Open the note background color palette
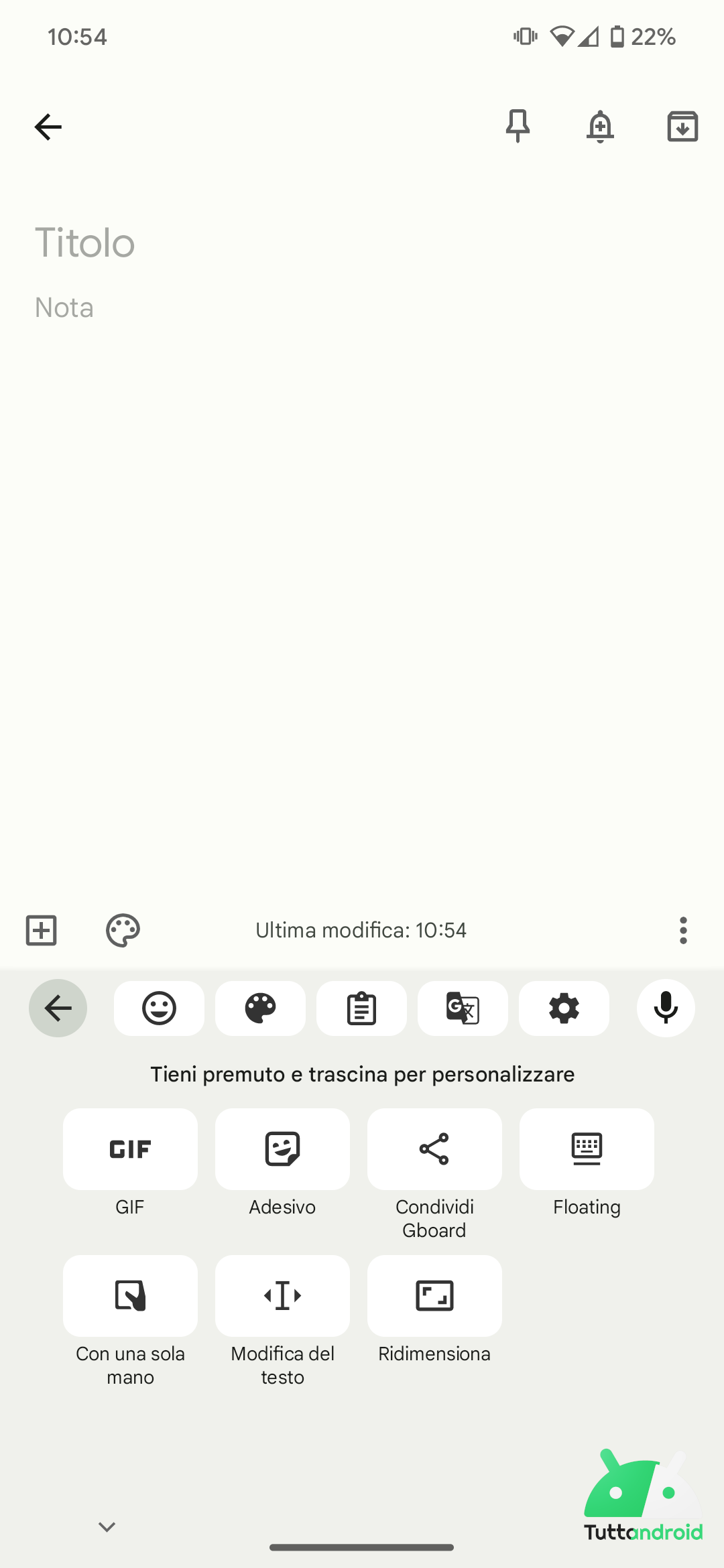The width and height of the screenshot is (724, 1568). coord(123,930)
